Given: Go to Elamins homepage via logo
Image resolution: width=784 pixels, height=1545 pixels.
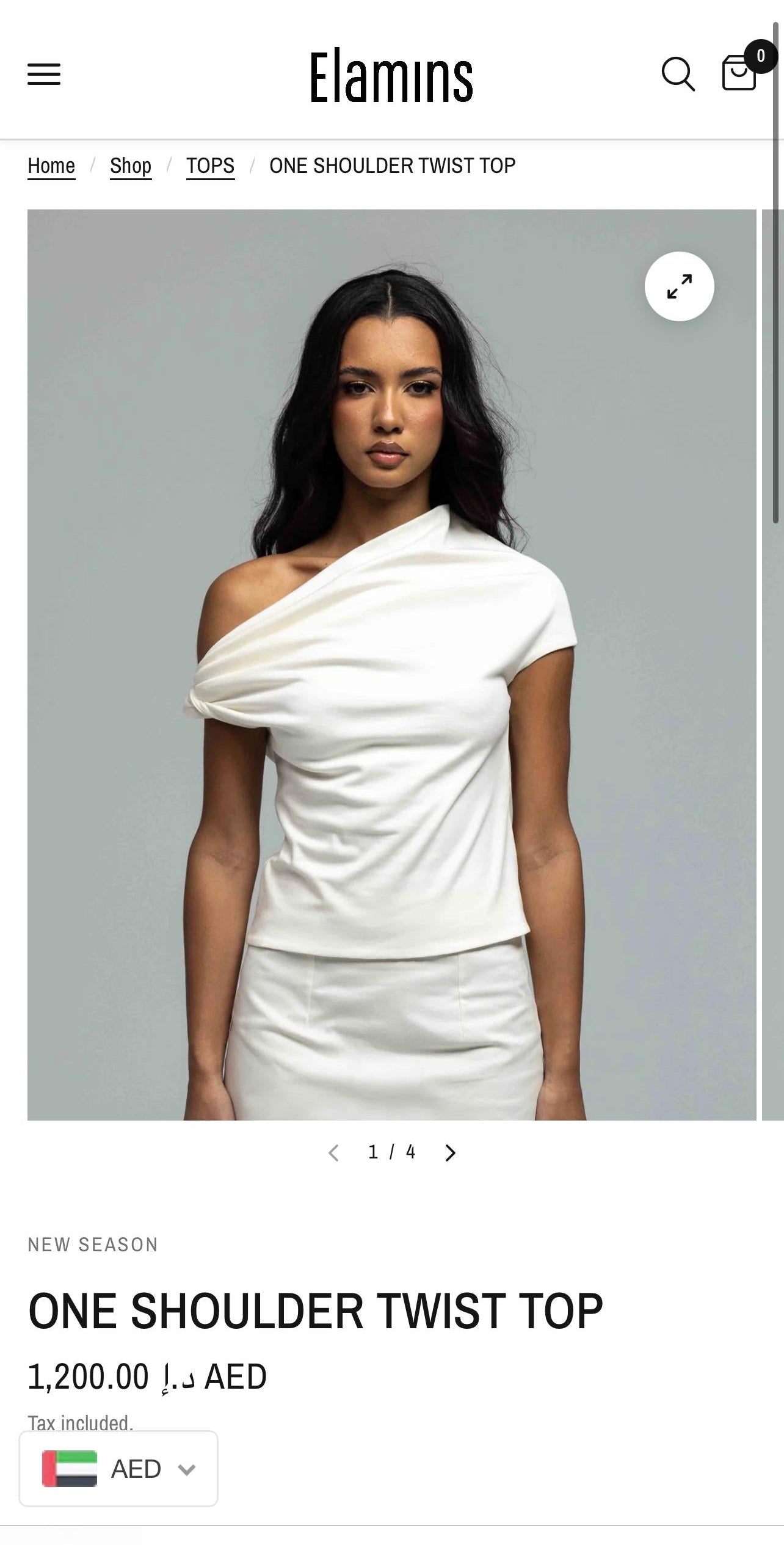Looking at the screenshot, I should coord(391,76).
